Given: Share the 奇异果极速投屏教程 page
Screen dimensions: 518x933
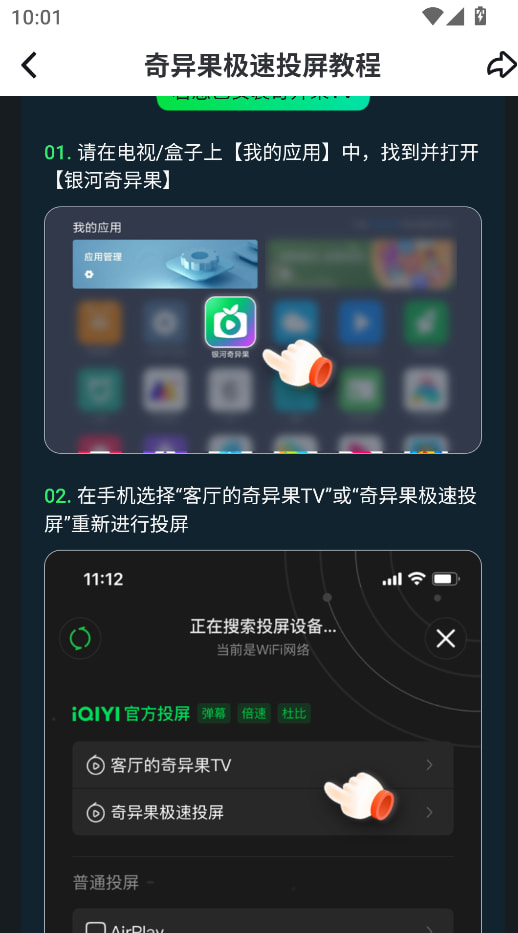Looking at the screenshot, I should pyautogui.click(x=501, y=65).
